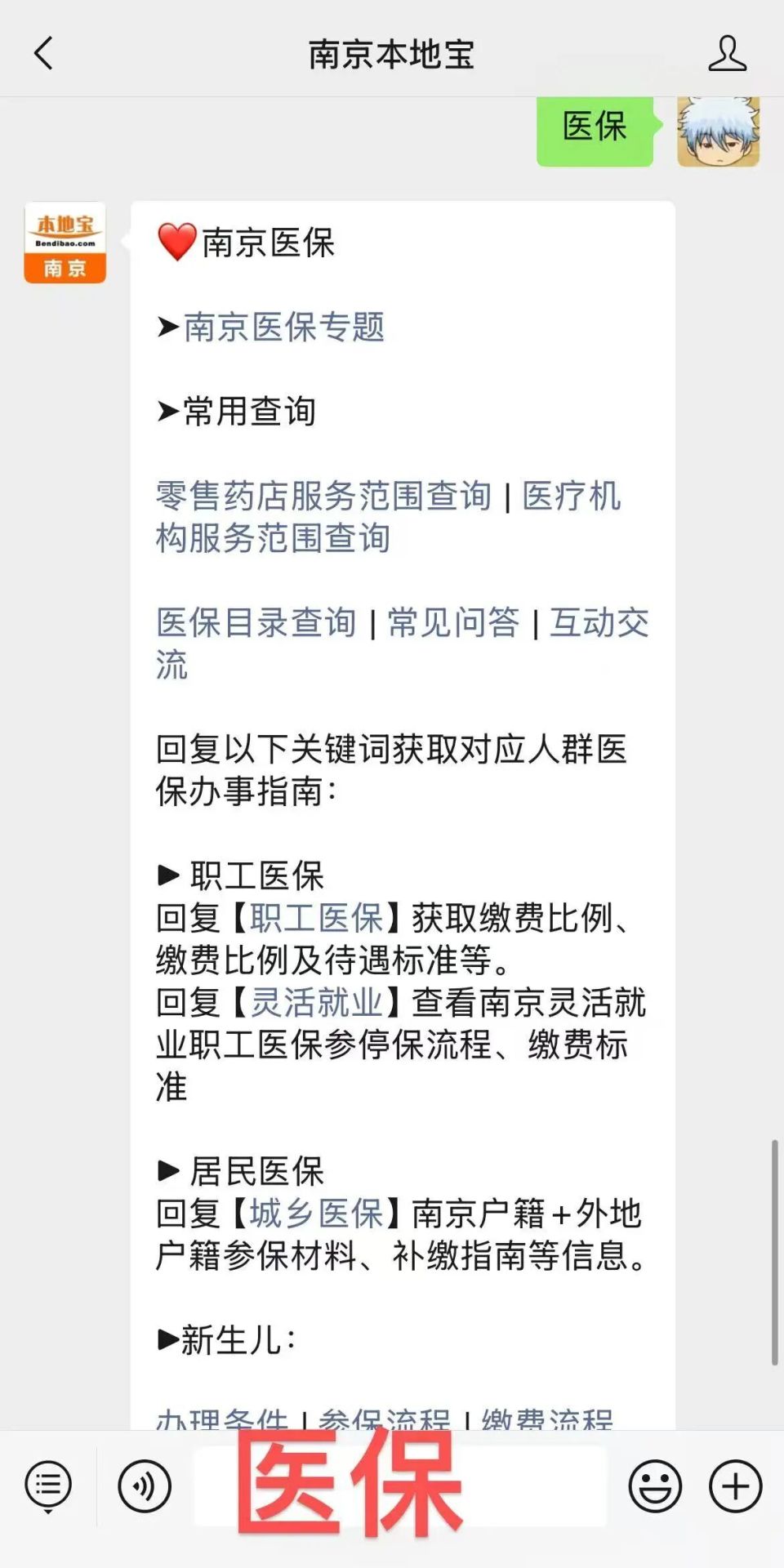Open the emoji picker

coord(653,1484)
